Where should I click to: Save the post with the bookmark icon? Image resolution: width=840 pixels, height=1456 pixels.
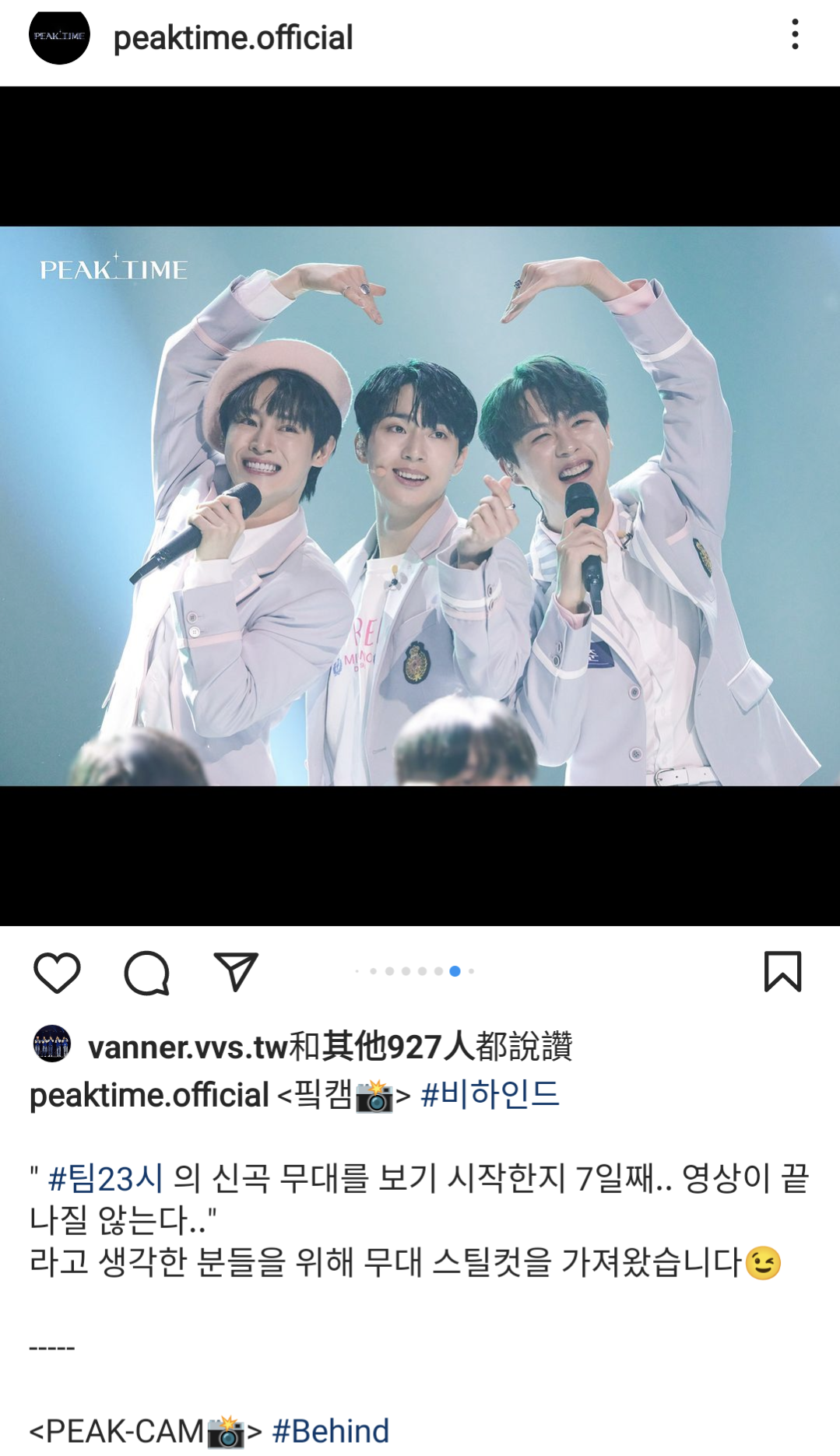[x=782, y=972]
